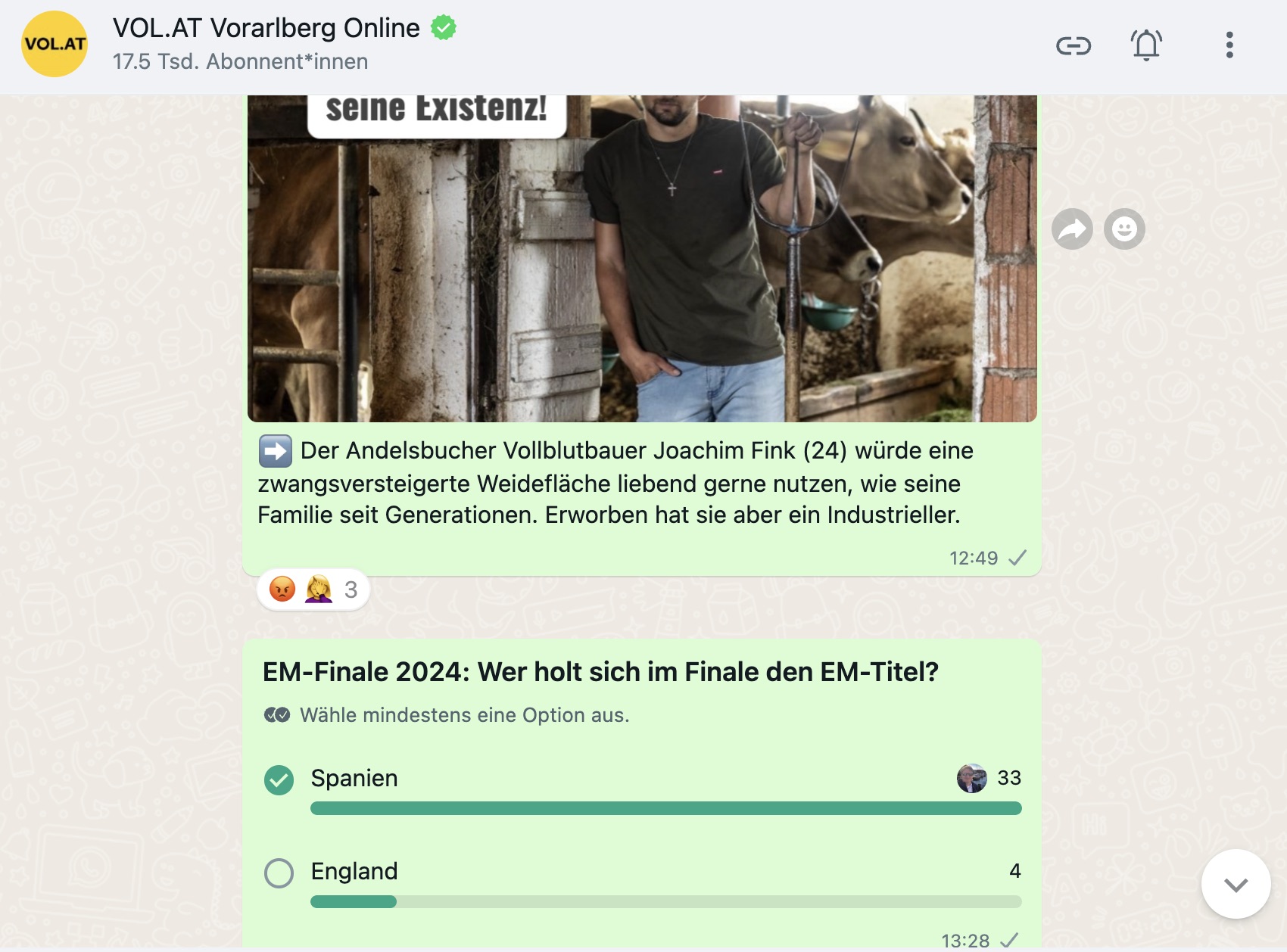This screenshot has height=952, width=1287.
Task: Toggle the channel notifications bell
Action: point(1146,45)
